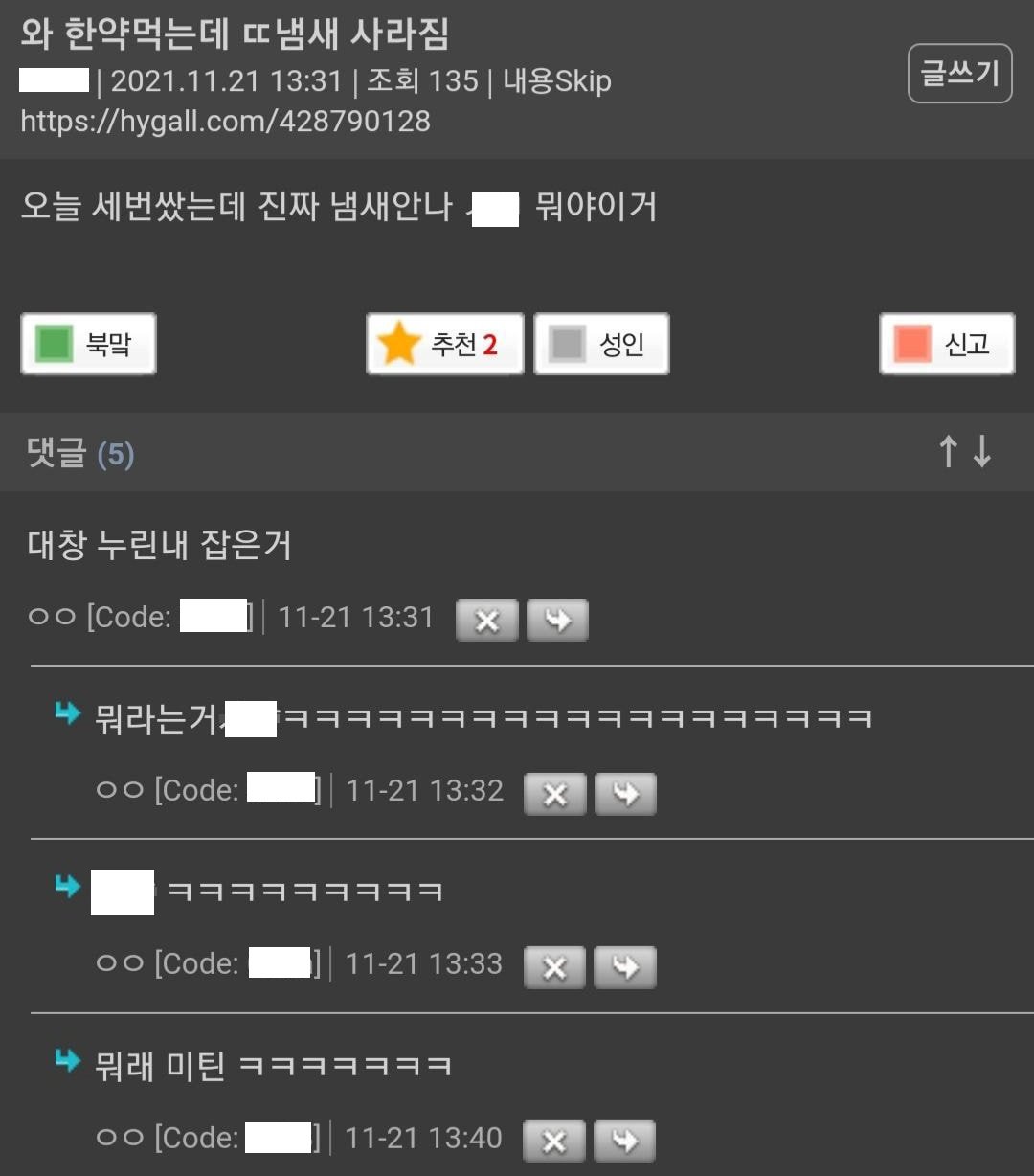Delete the 13:40 comment
Viewport: 1034px width, 1176px height.
pos(553,1141)
